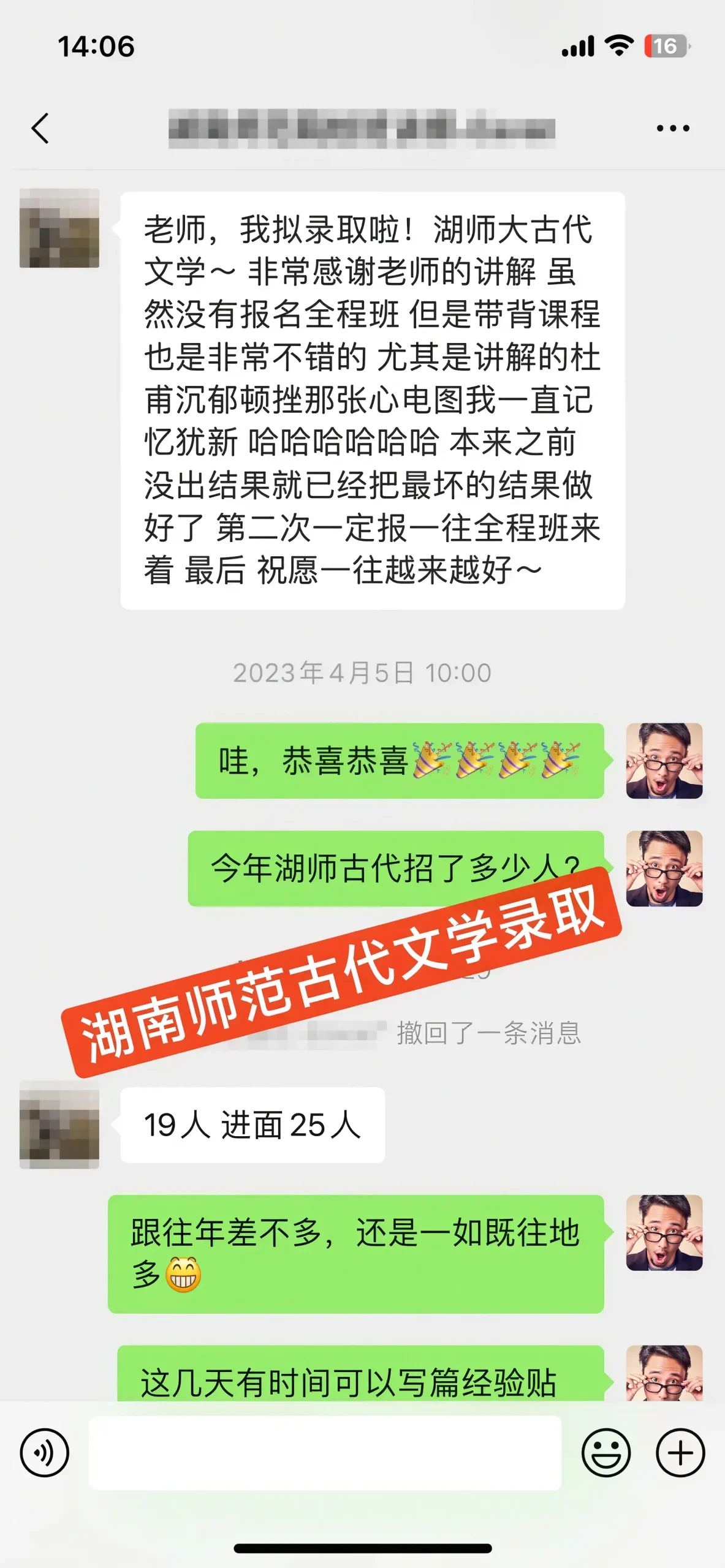Open sender's avatar beside '19人 进面 25人'
The height and width of the screenshot is (1568, 725).
59,1125
